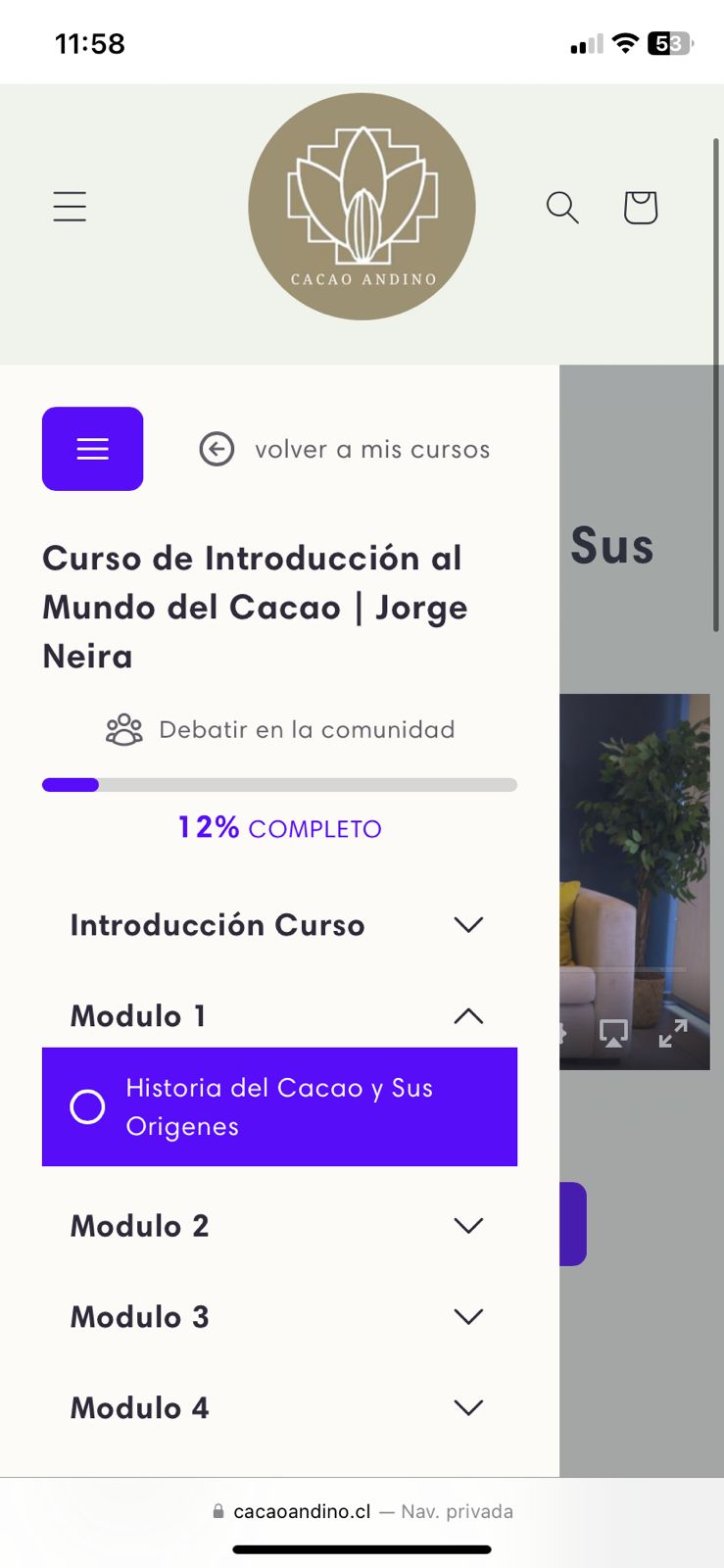
Task: Go back via volver a mis cursos
Action: point(345,449)
